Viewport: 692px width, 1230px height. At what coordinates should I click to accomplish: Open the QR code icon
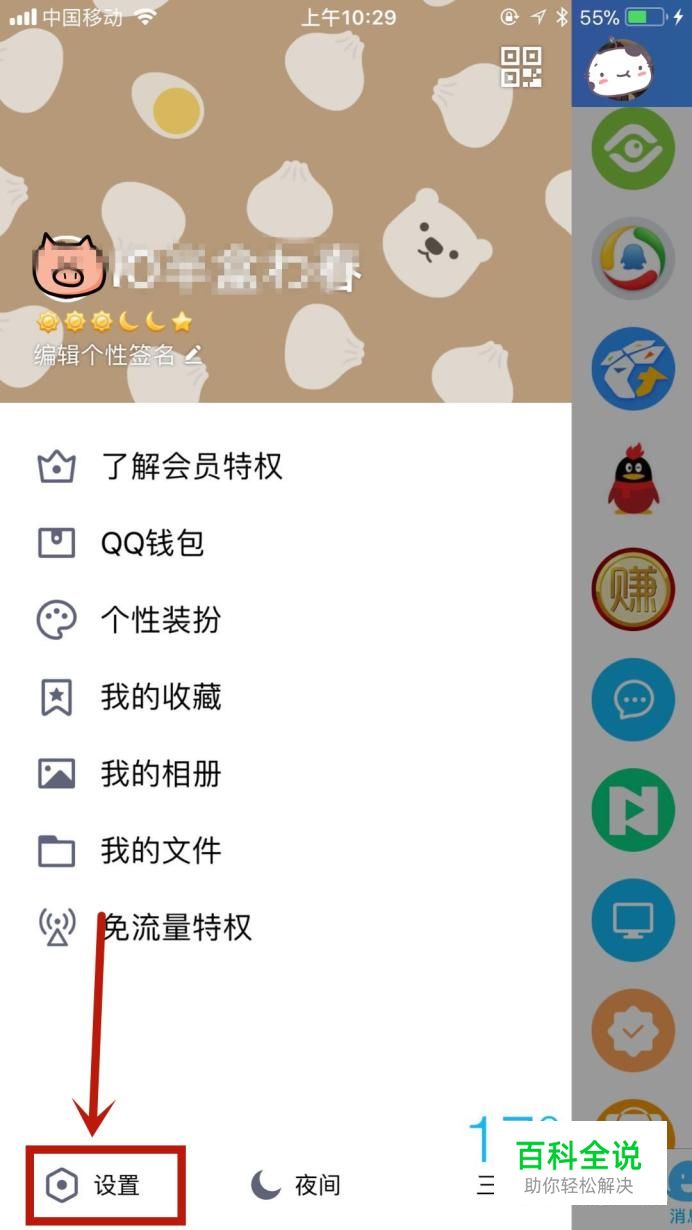click(x=521, y=67)
